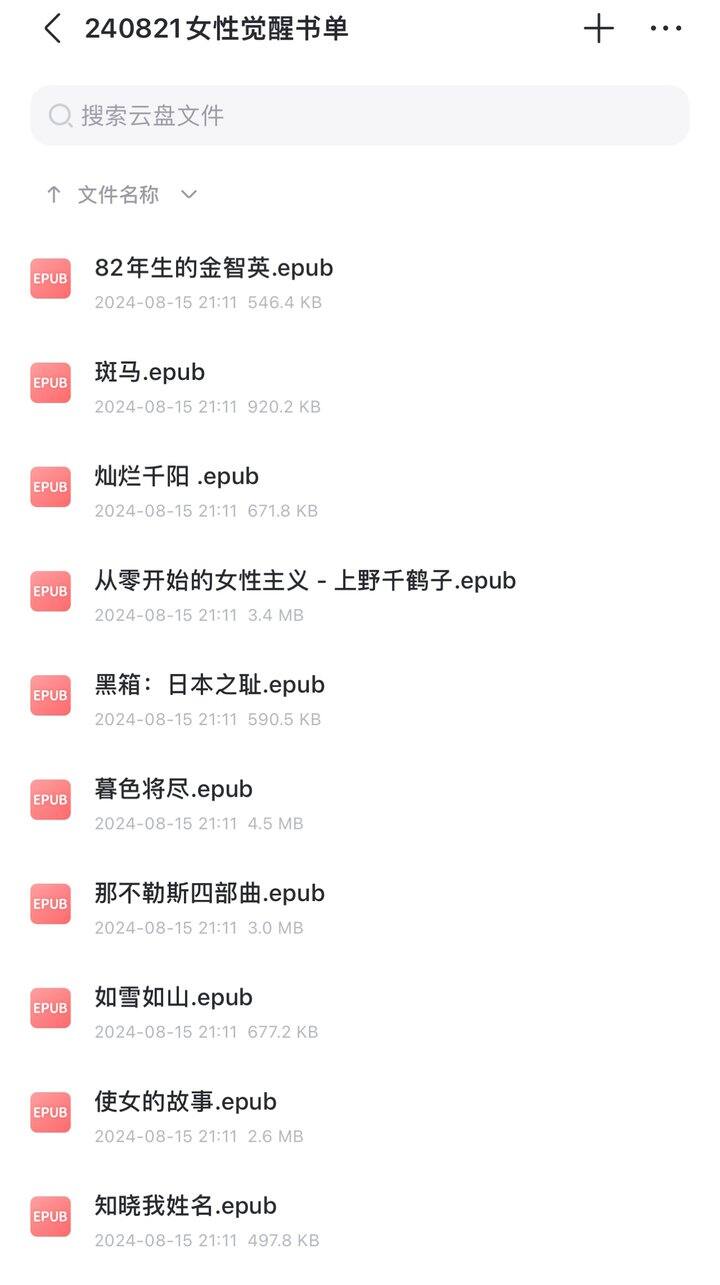Viewport: 720px width, 1285px height.
Task: Open the 灿烂千阳 .epub file
Action: 360,490
